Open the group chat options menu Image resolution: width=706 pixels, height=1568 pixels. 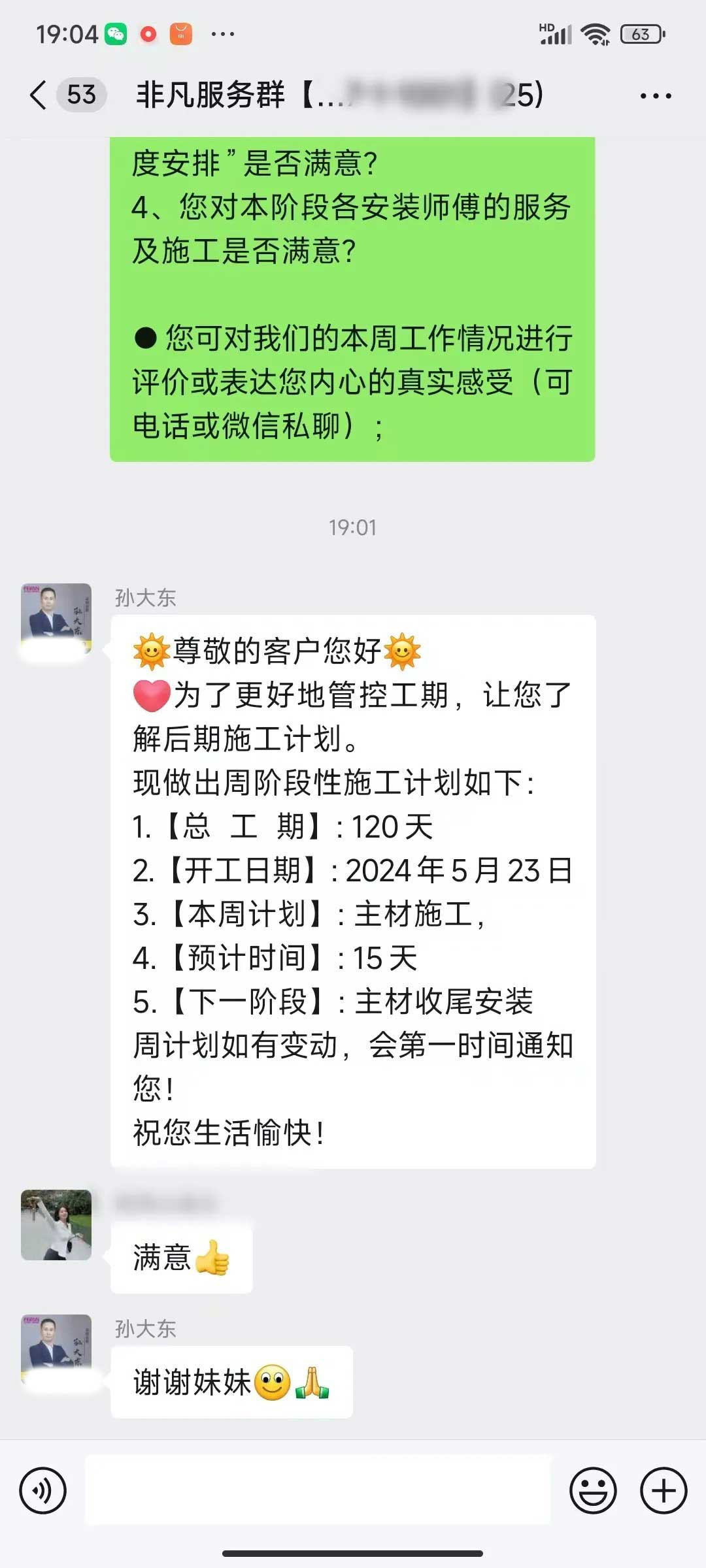point(655,96)
